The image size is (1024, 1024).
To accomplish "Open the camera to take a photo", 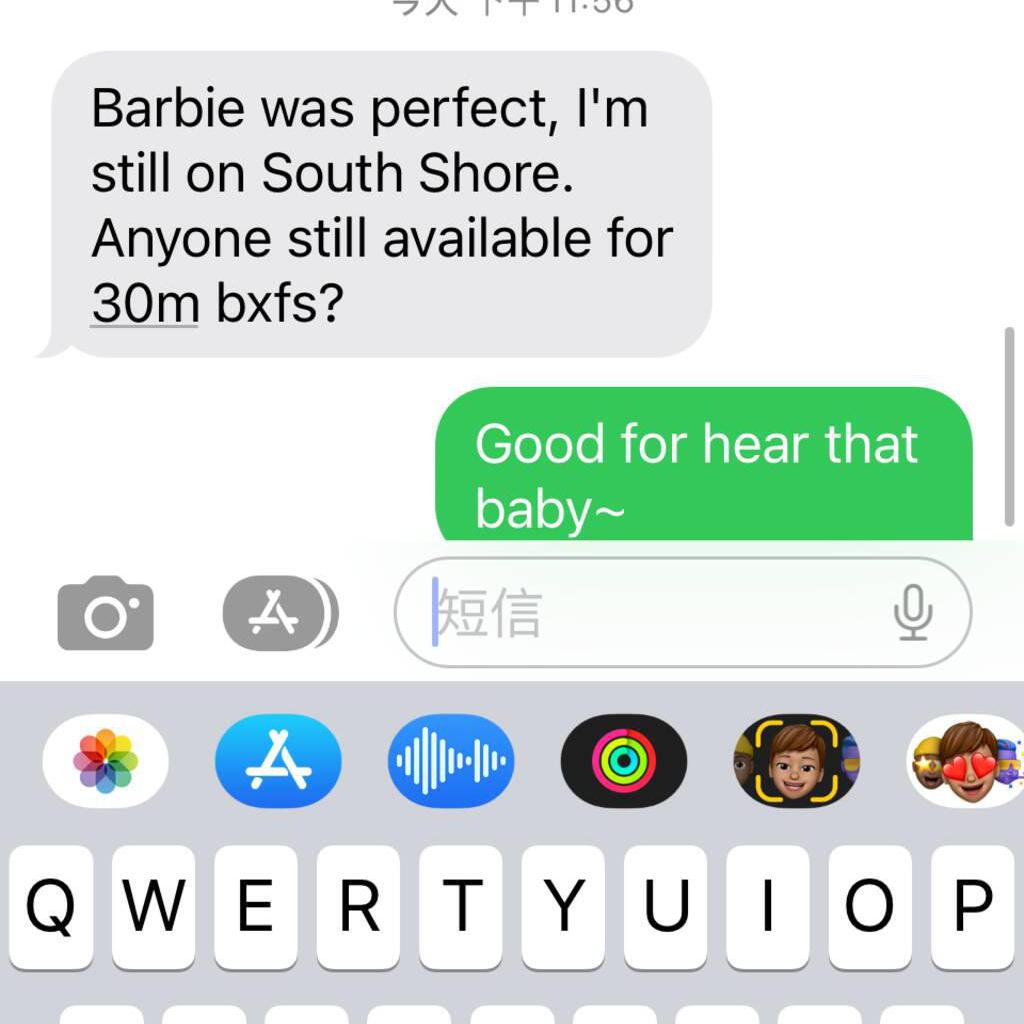I will [x=105, y=613].
